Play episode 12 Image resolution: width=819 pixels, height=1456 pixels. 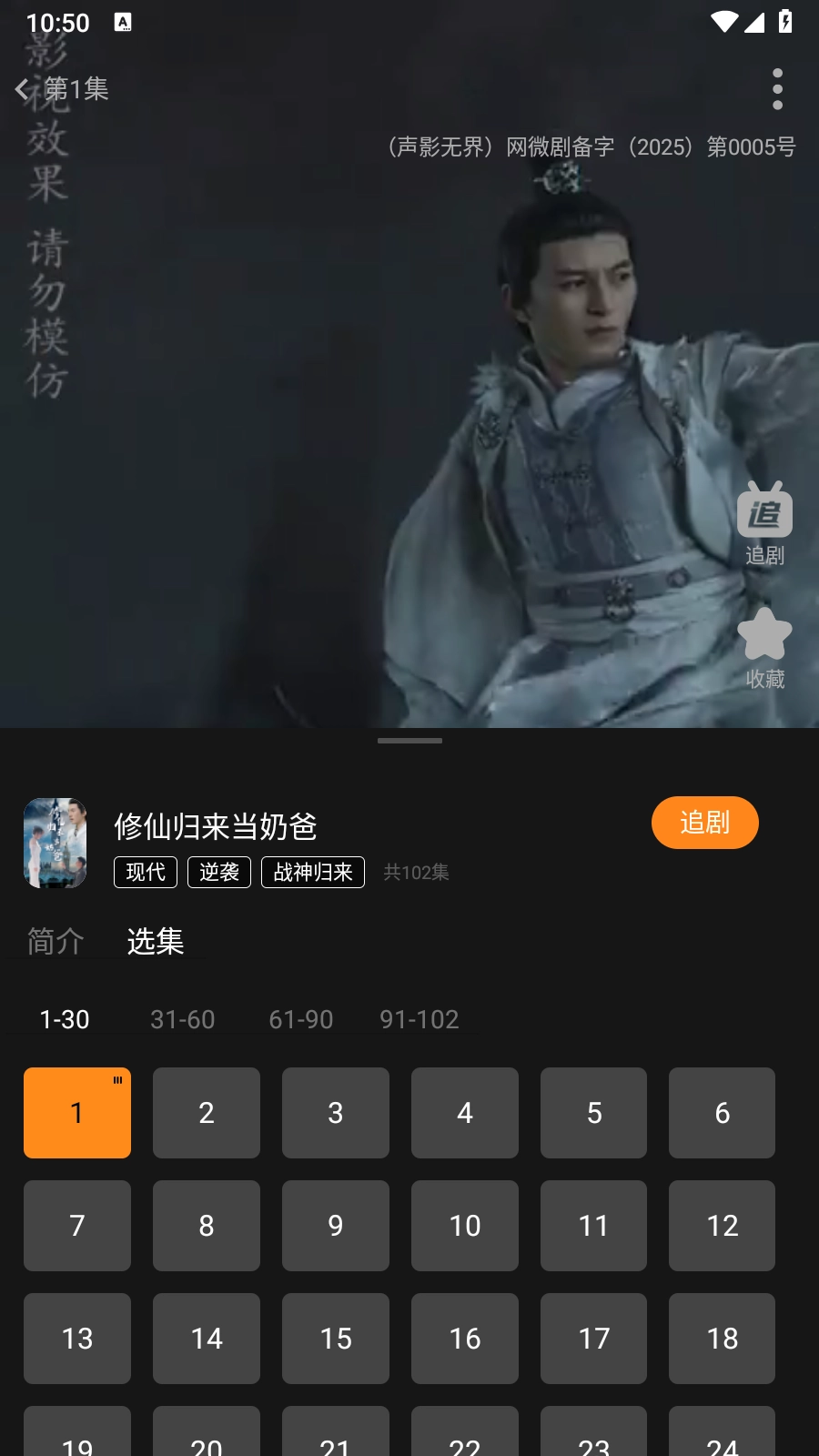point(722,1226)
